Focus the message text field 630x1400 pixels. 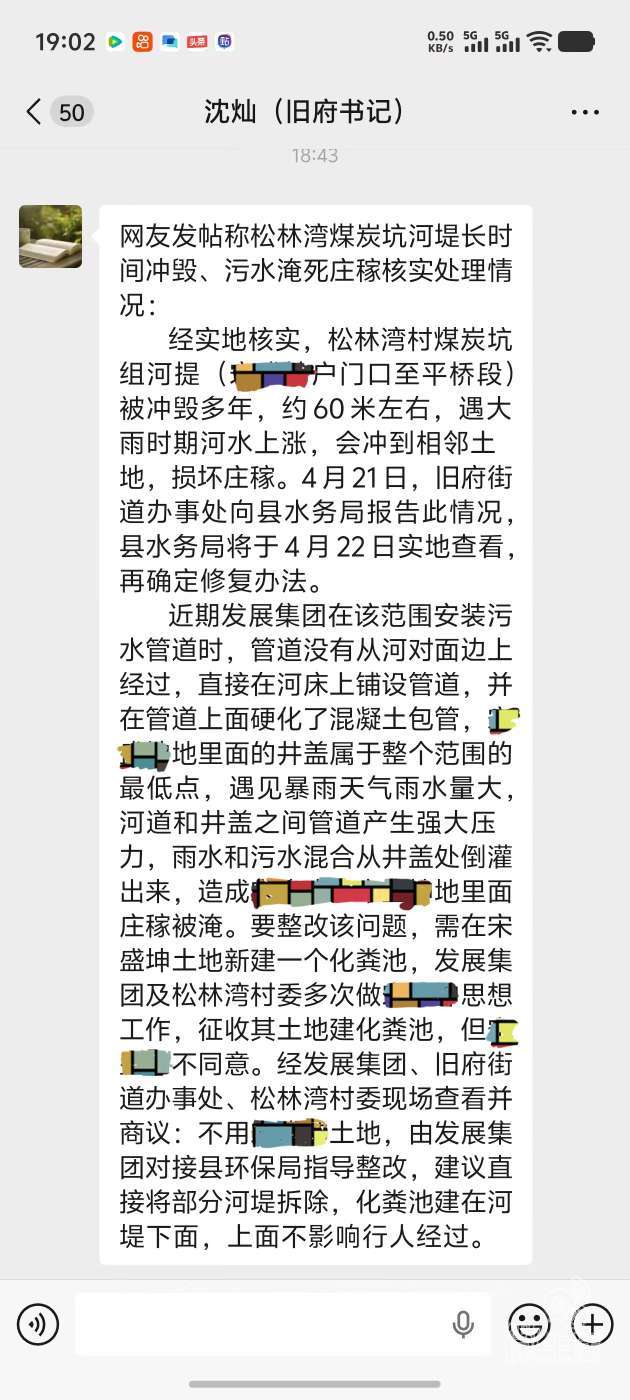(x=260, y=1325)
